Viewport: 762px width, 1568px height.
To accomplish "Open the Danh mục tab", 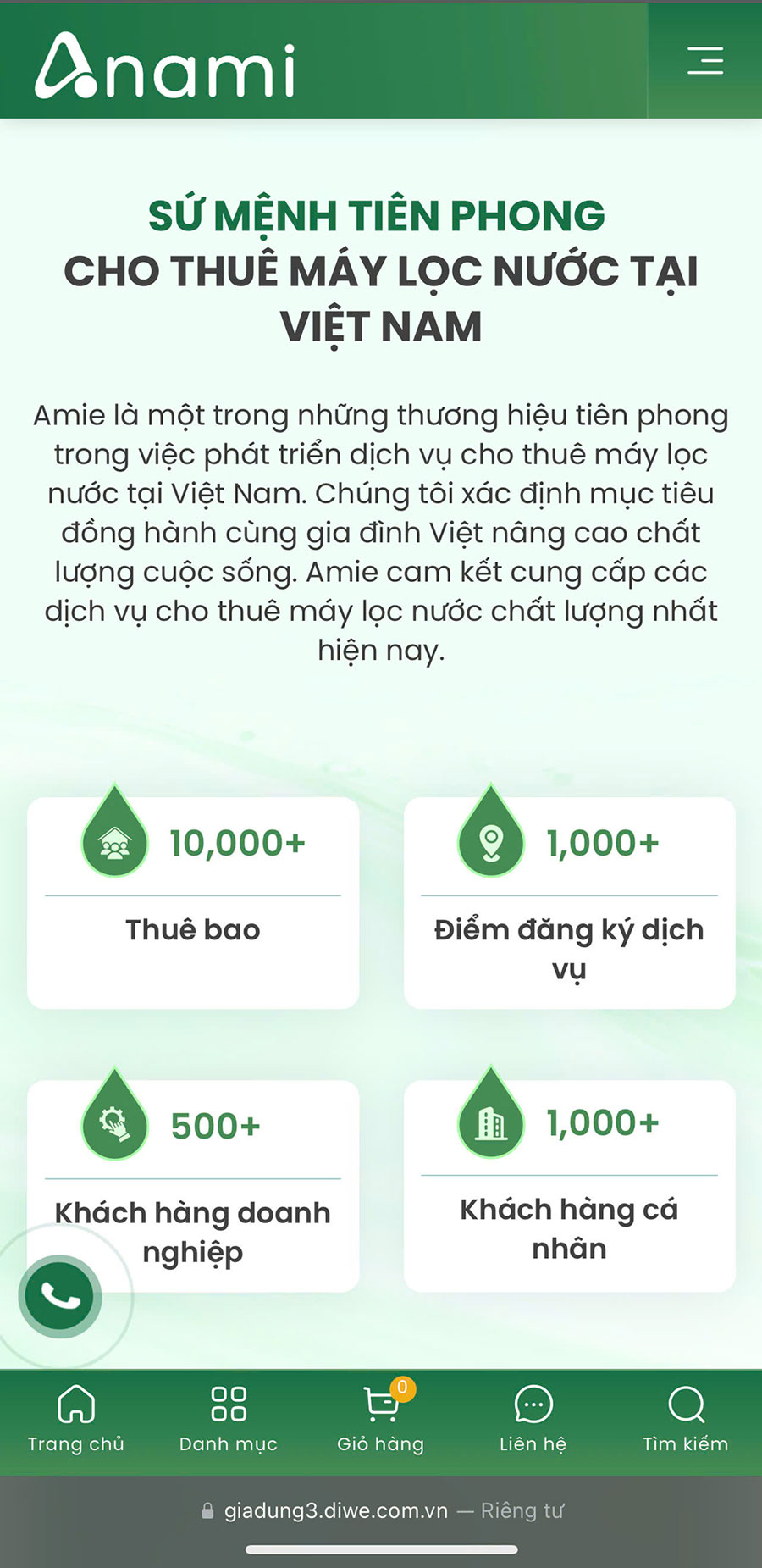I will pyautogui.click(x=229, y=1420).
